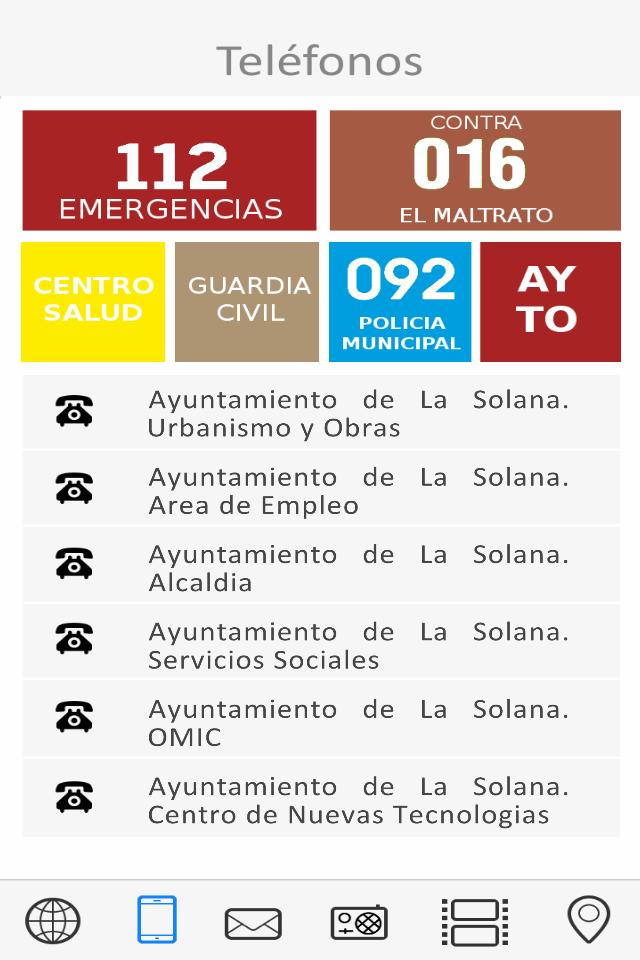Choose the Guardia Civil tile
This screenshot has width=640, height=960.
pyautogui.click(x=247, y=301)
